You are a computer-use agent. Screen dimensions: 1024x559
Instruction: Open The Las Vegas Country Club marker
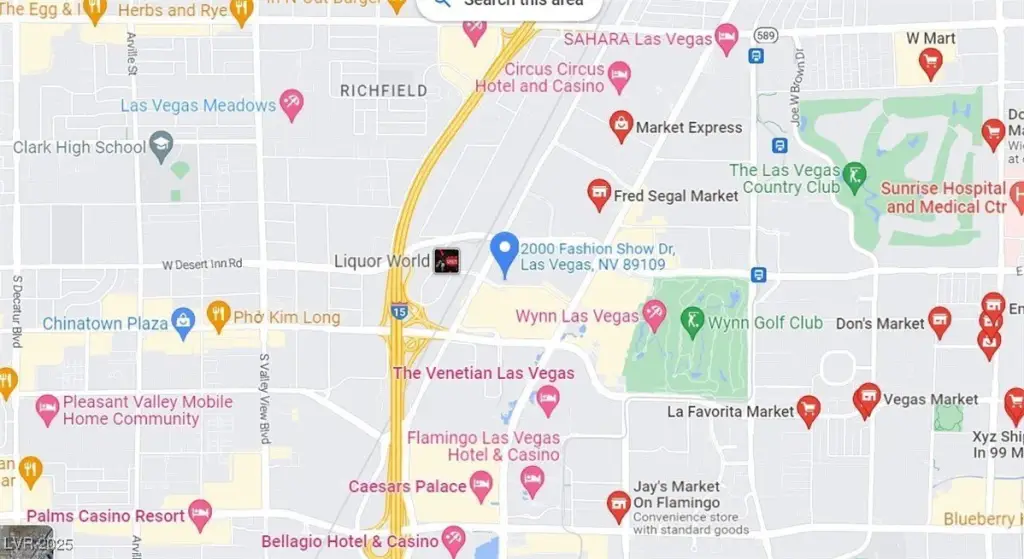point(854,178)
